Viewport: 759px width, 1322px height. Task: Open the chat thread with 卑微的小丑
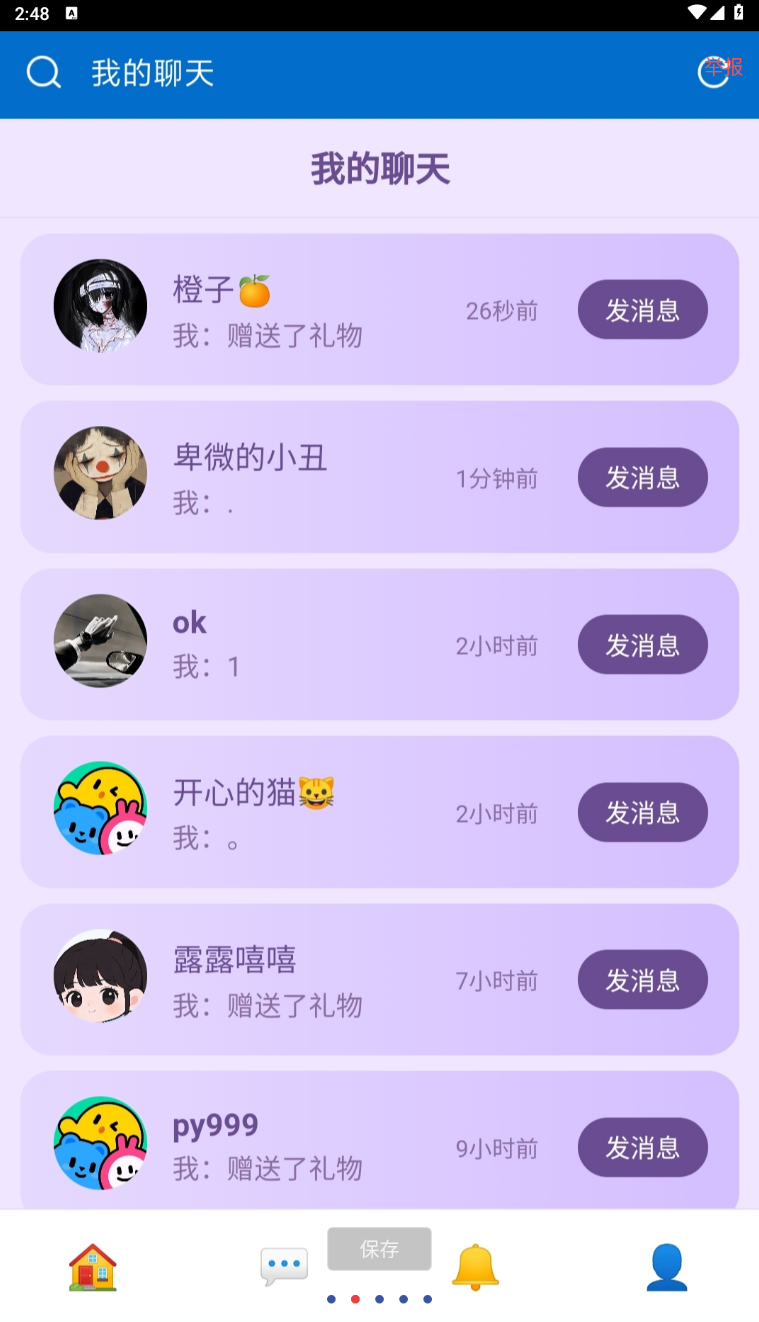pyautogui.click(x=300, y=478)
